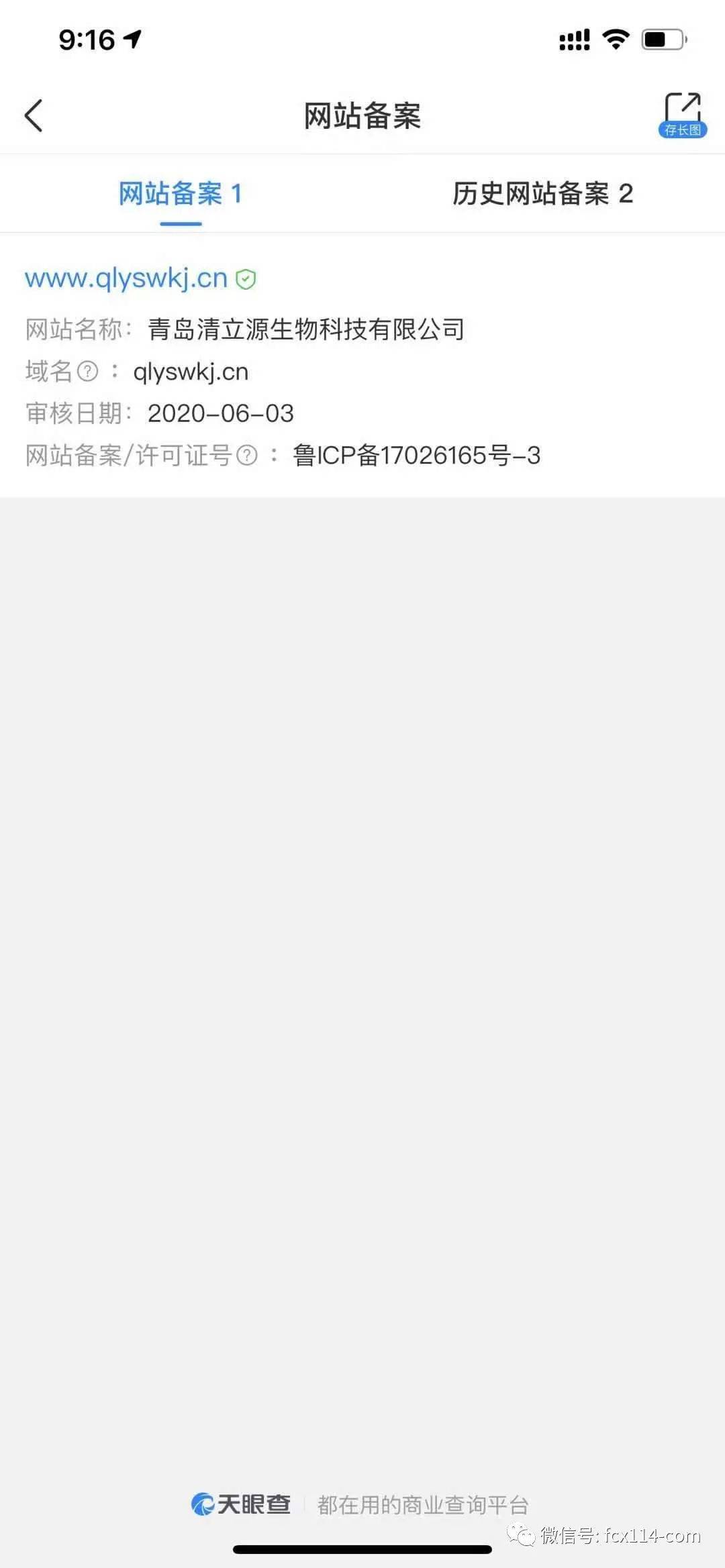
Task: Tap the help icon beside 域名
Action: tap(88, 371)
